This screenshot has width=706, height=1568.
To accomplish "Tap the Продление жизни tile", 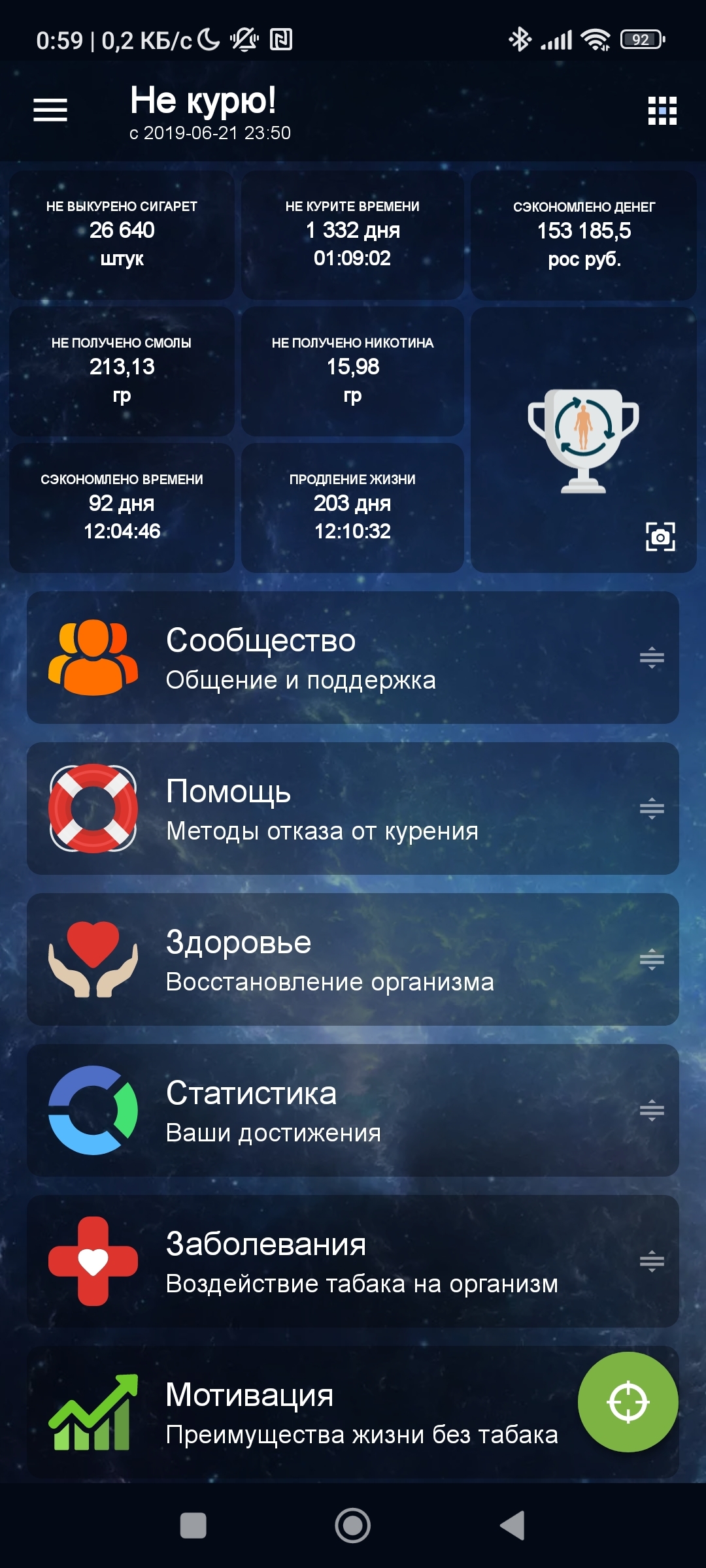I will click(352, 508).
